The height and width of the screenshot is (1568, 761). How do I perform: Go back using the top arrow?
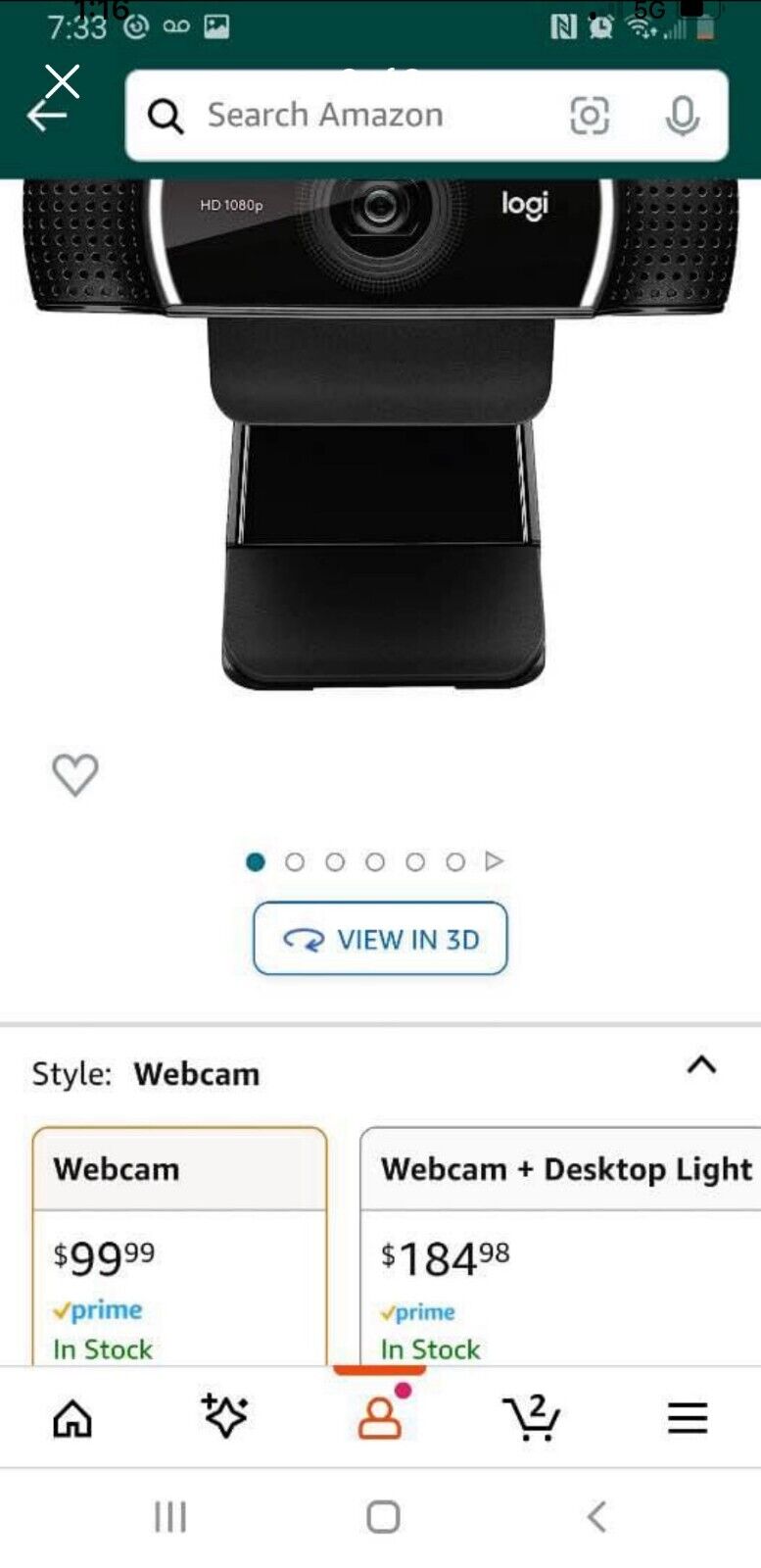(x=45, y=116)
